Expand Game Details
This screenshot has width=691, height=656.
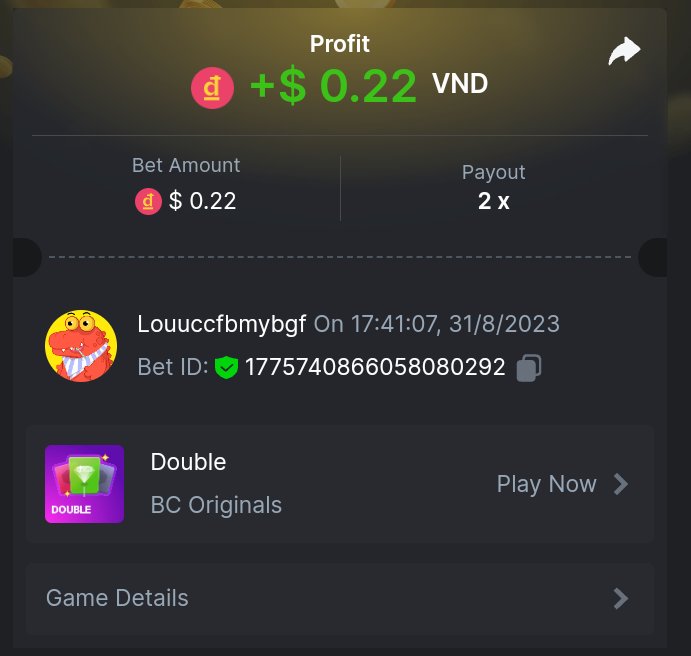click(x=339, y=598)
